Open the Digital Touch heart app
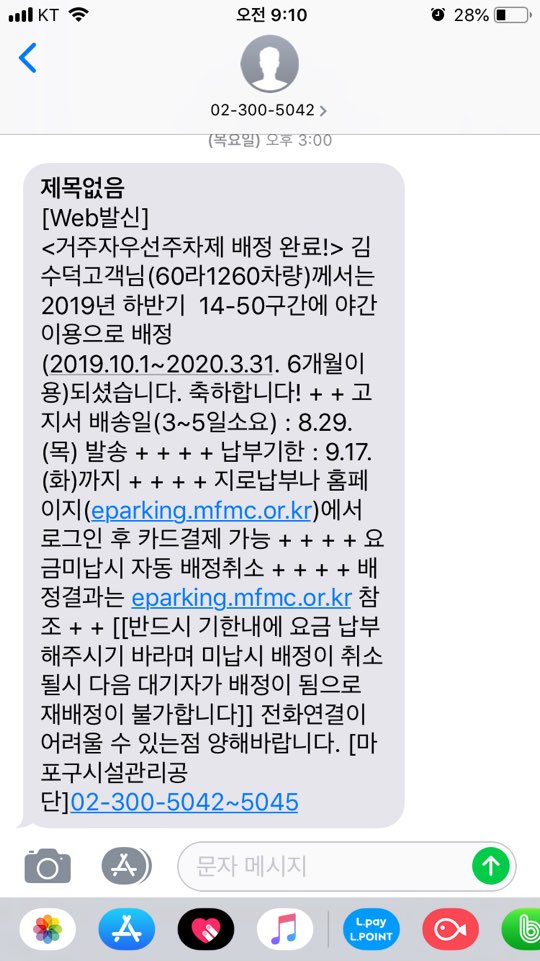The height and width of the screenshot is (961, 540). [x=206, y=930]
